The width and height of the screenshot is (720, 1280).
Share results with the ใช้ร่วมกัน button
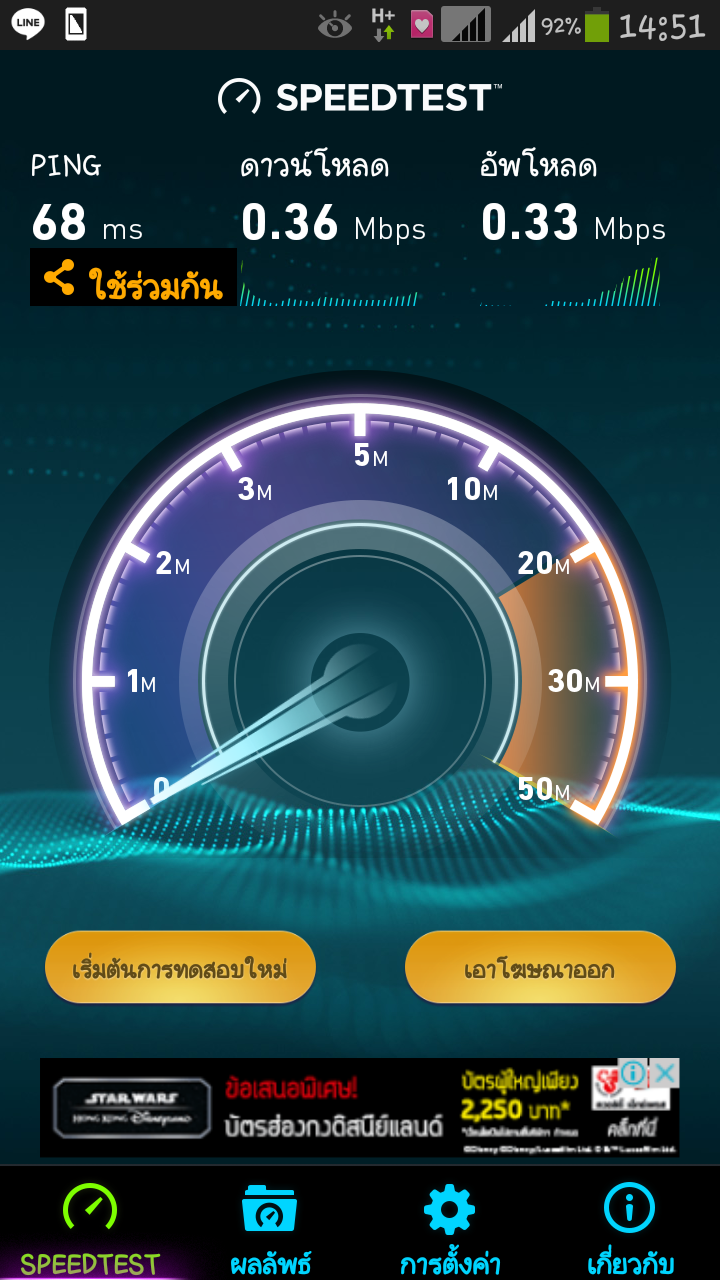point(133,278)
